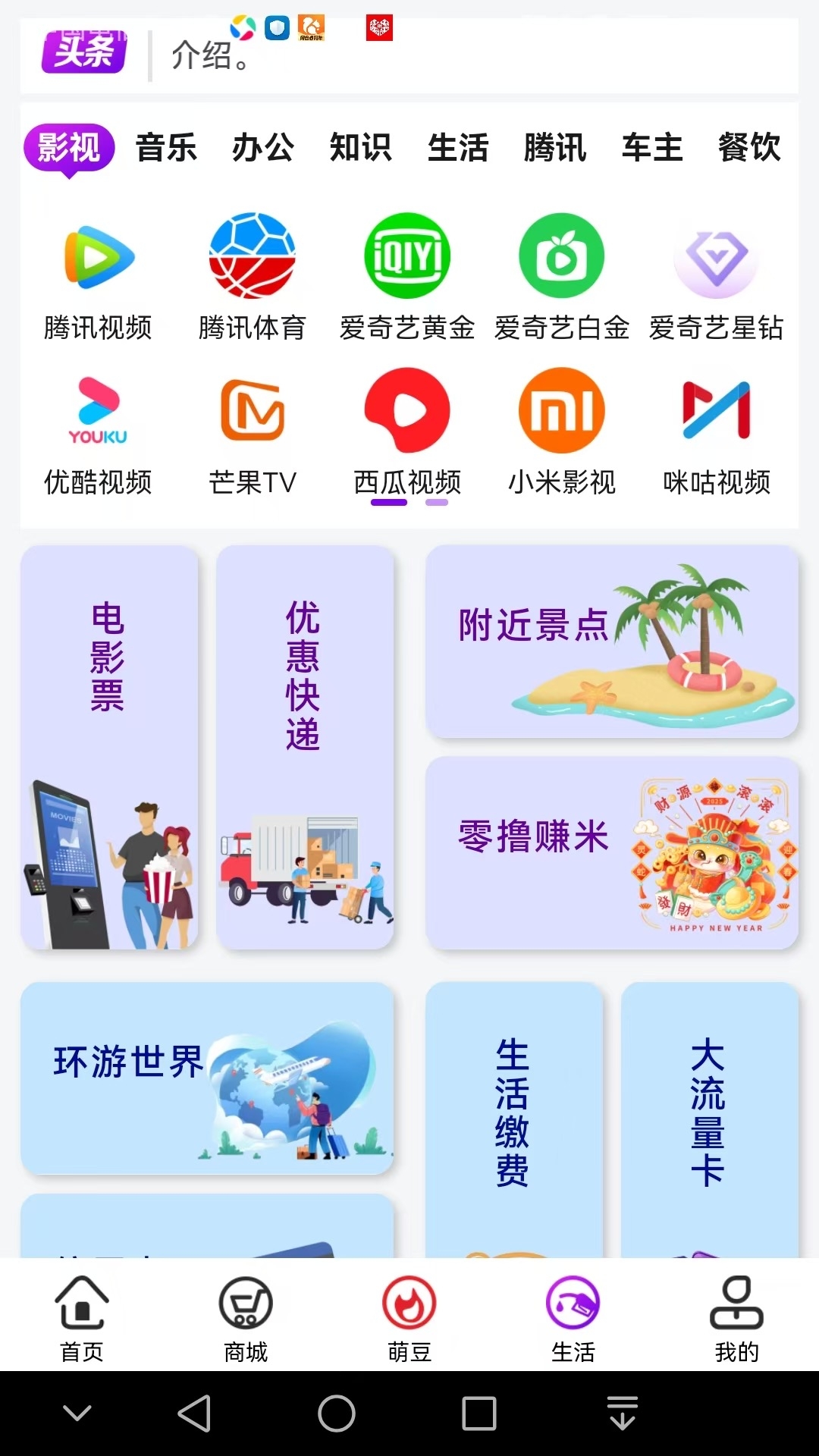The image size is (819, 1456).
Task: Select 芒果TV from the grid
Action: (x=252, y=432)
